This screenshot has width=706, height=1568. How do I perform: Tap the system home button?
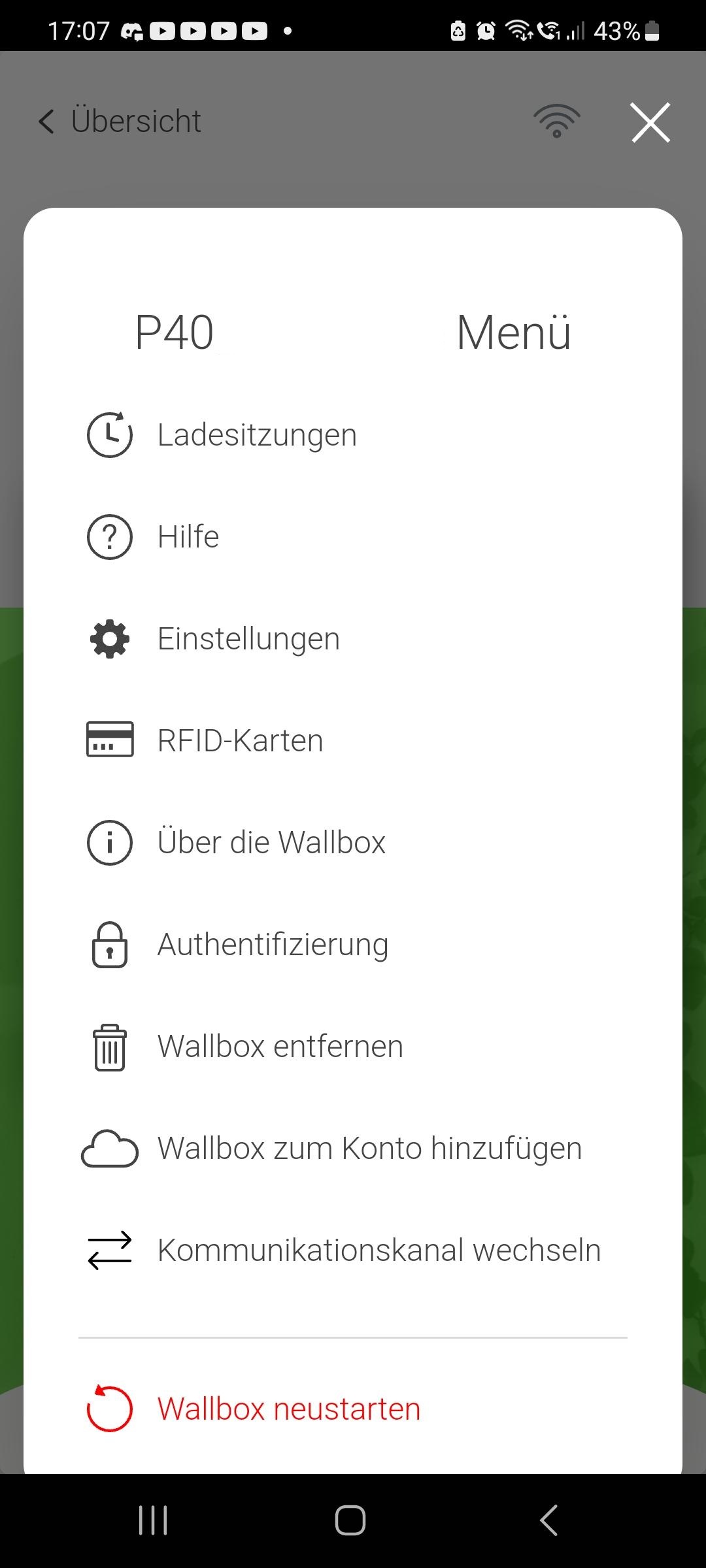pos(350,1520)
